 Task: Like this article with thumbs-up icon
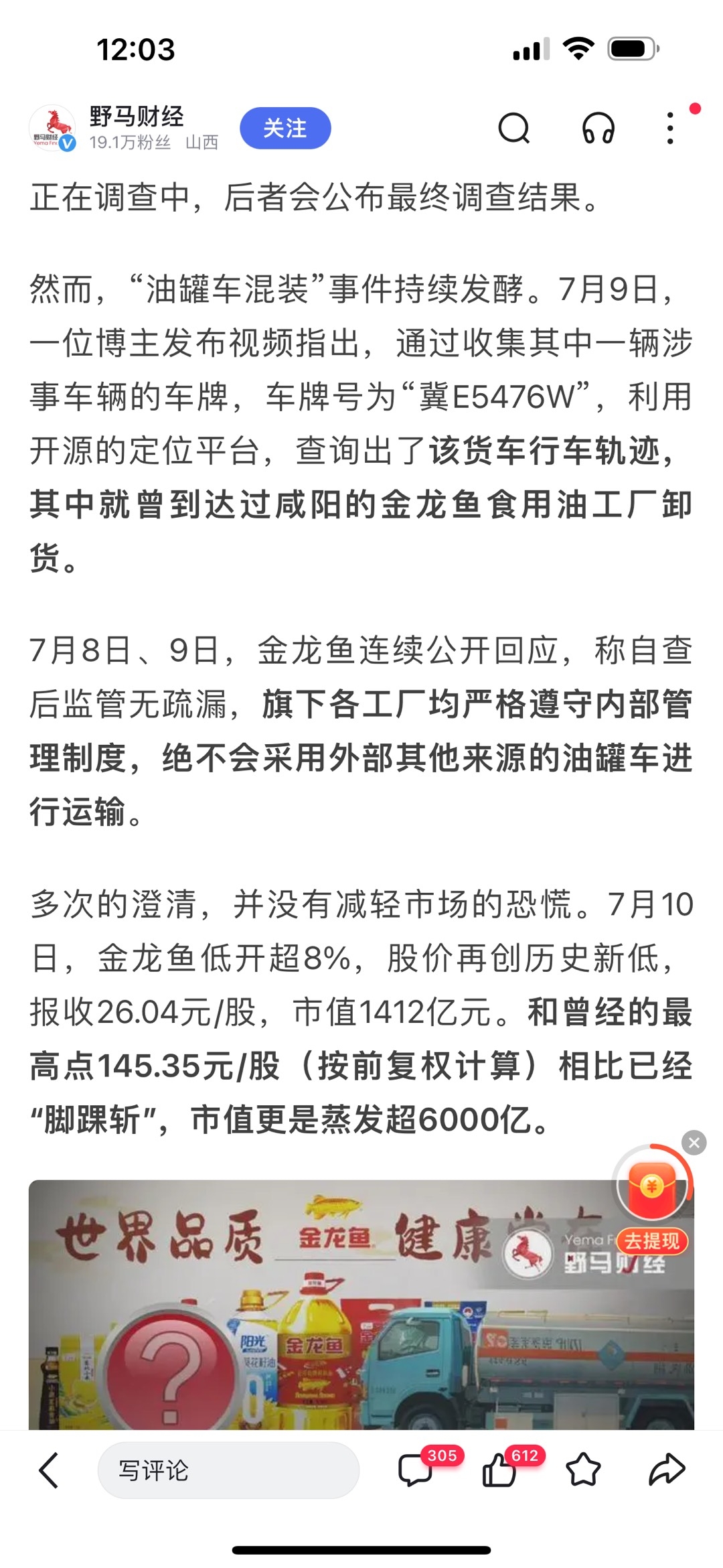(499, 1470)
